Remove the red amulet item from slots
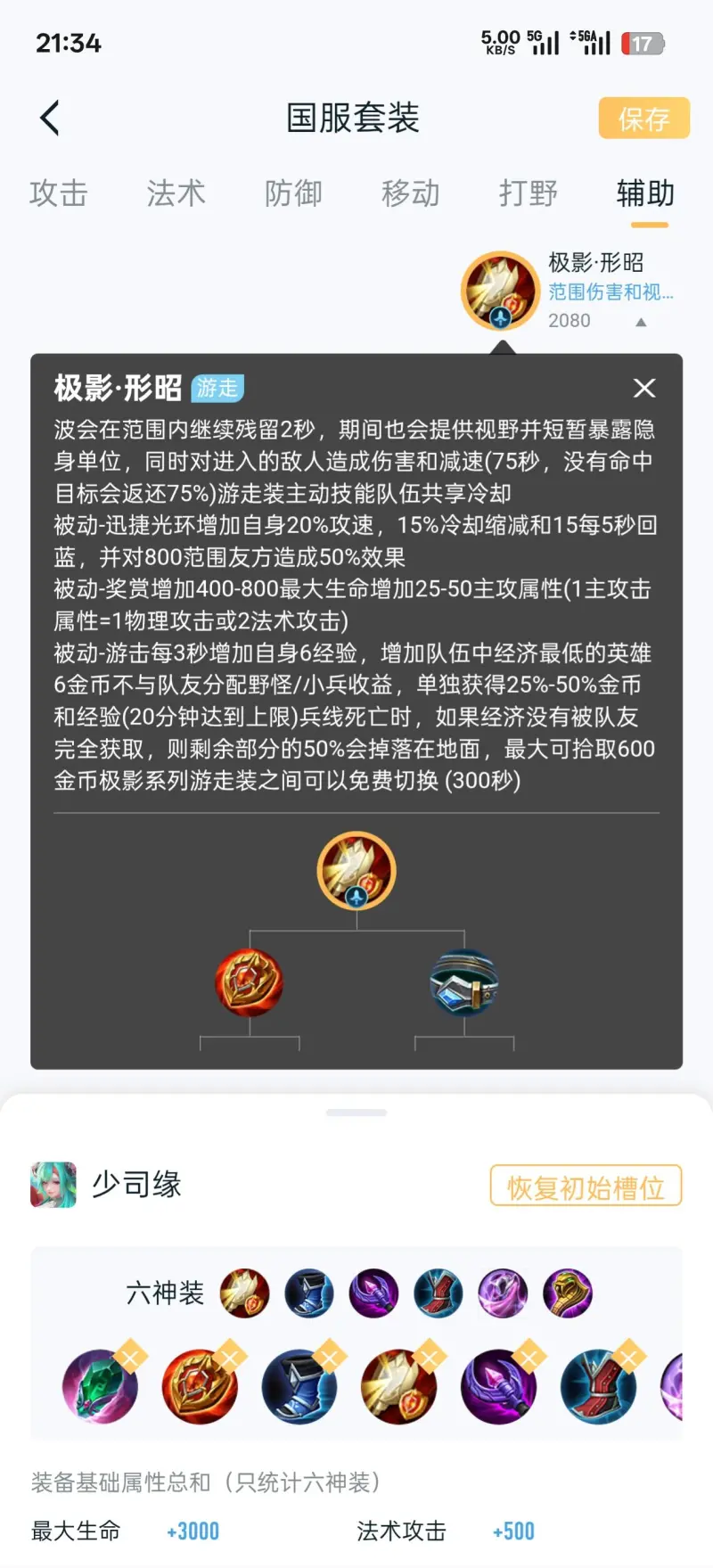Viewport: 713px width, 1568px height. point(231,1357)
